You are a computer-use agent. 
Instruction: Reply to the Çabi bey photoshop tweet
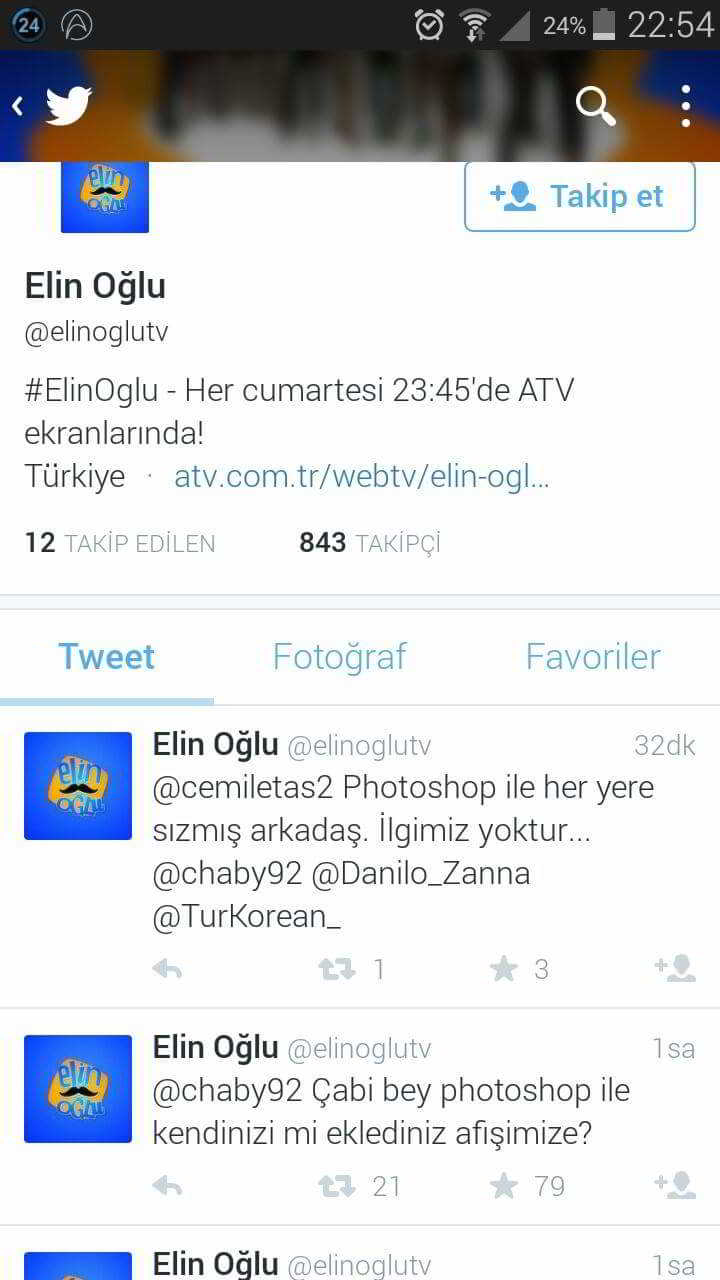167,1186
